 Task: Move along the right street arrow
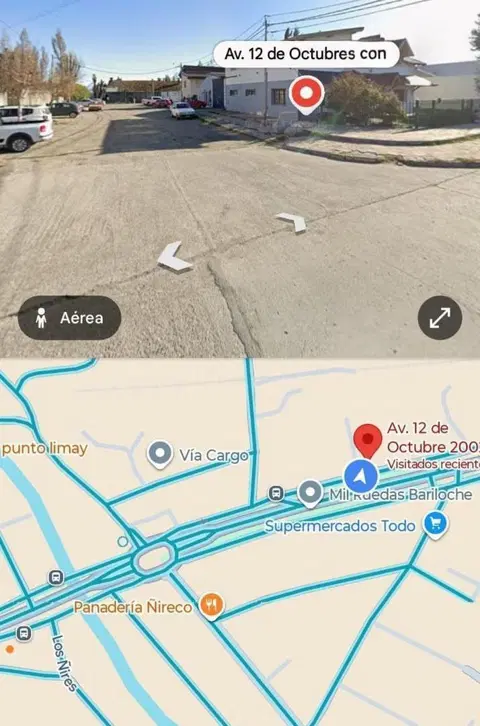point(293,222)
